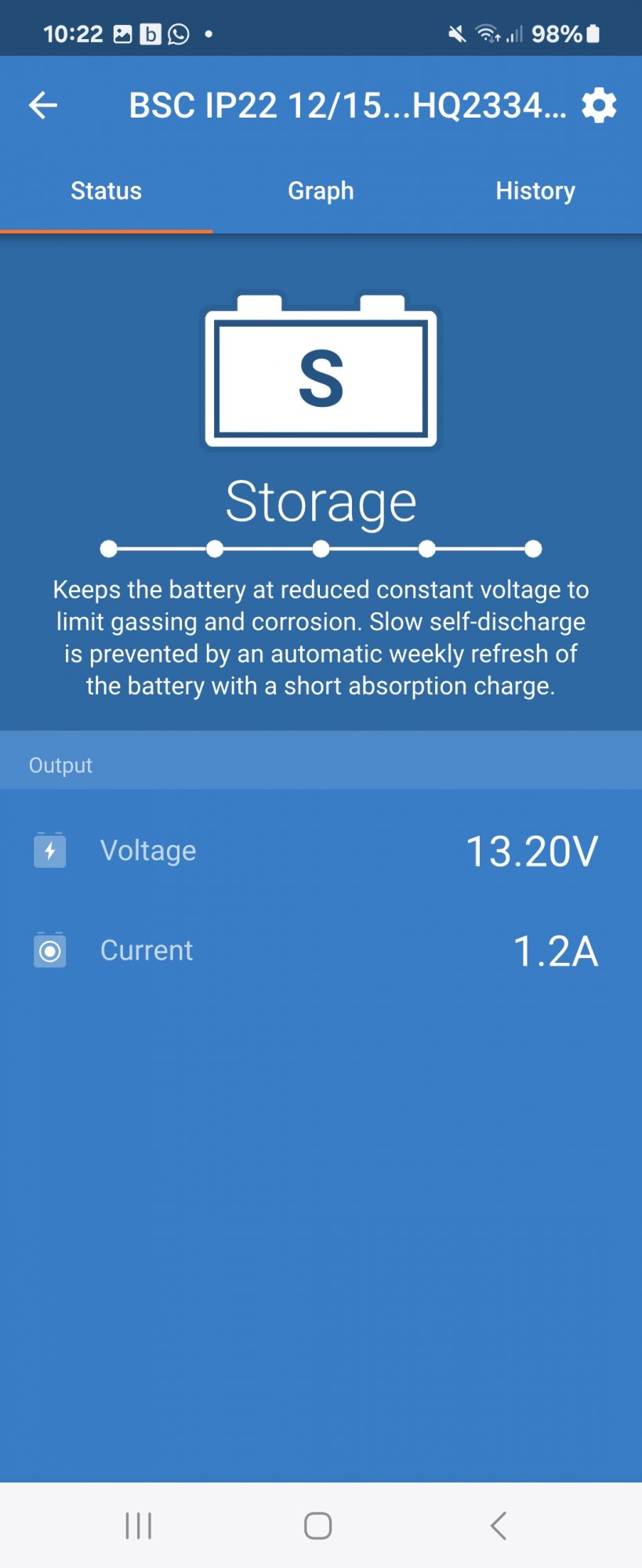Switch to the History tab
Screen dimensions: 642x1568
[535, 191]
